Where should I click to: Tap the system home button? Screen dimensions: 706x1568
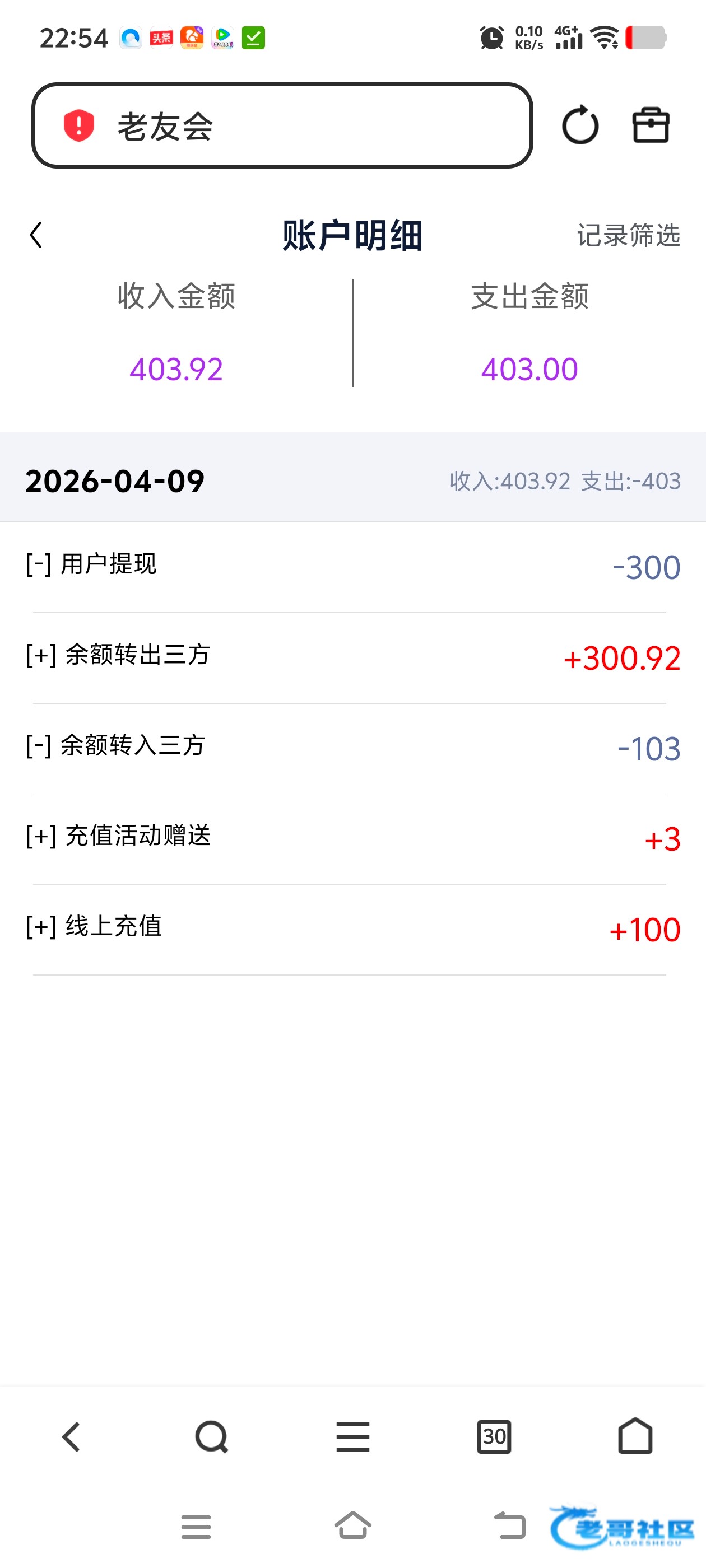(352, 1525)
